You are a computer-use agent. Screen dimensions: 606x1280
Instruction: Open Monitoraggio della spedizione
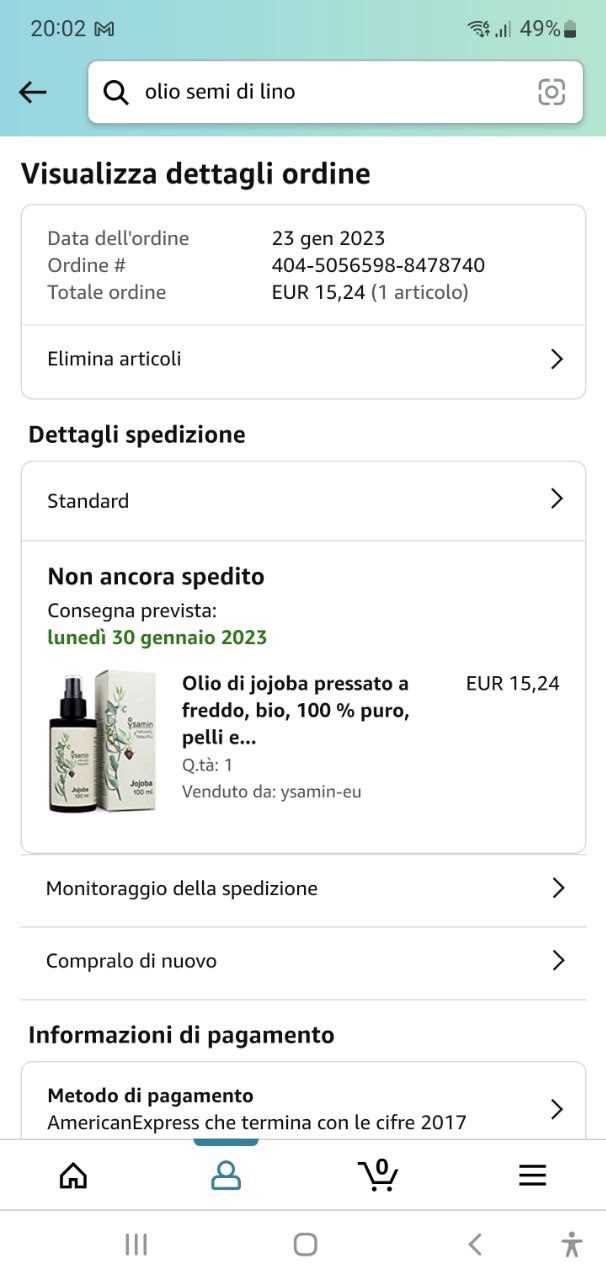point(303,888)
